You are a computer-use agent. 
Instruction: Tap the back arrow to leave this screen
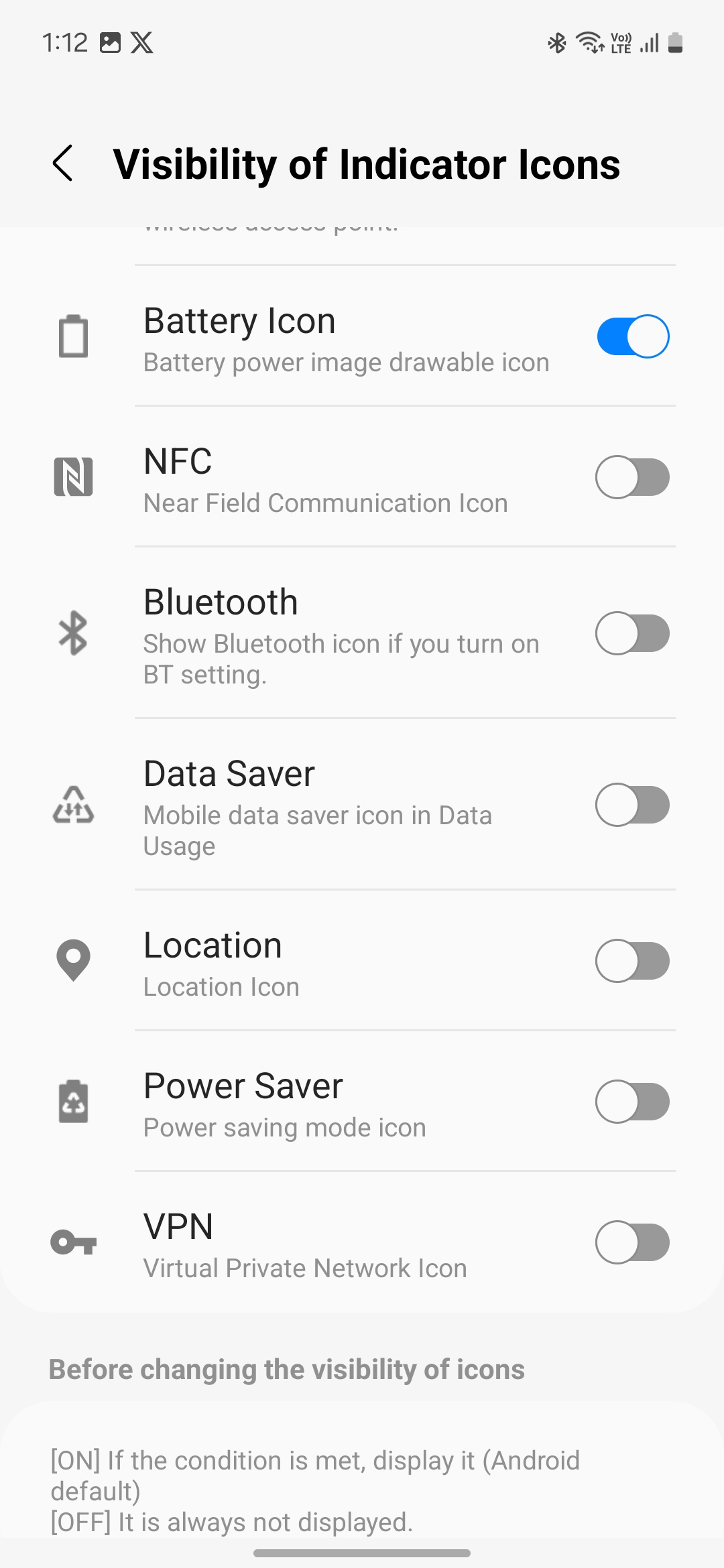[x=64, y=163]
